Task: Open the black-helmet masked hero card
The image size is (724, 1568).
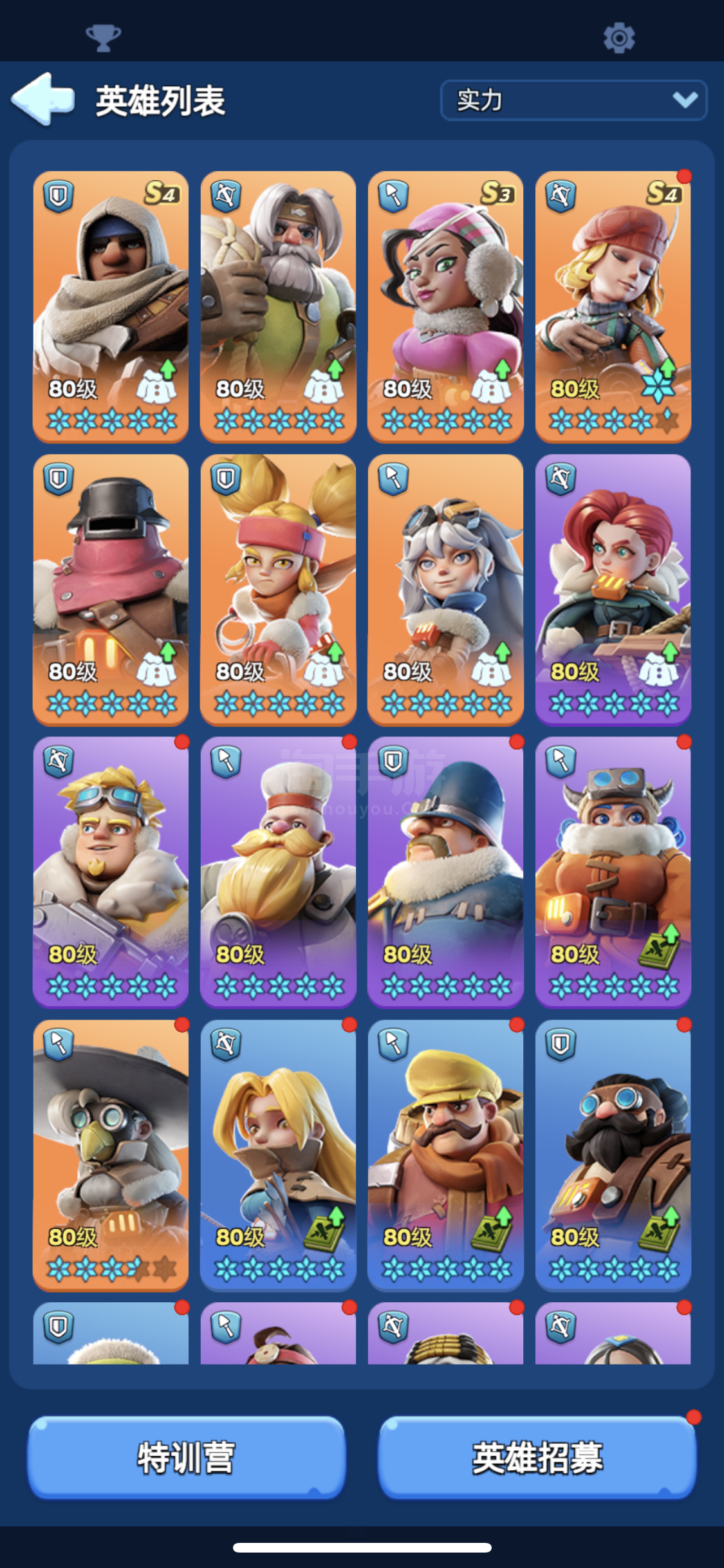Action: 111,590
